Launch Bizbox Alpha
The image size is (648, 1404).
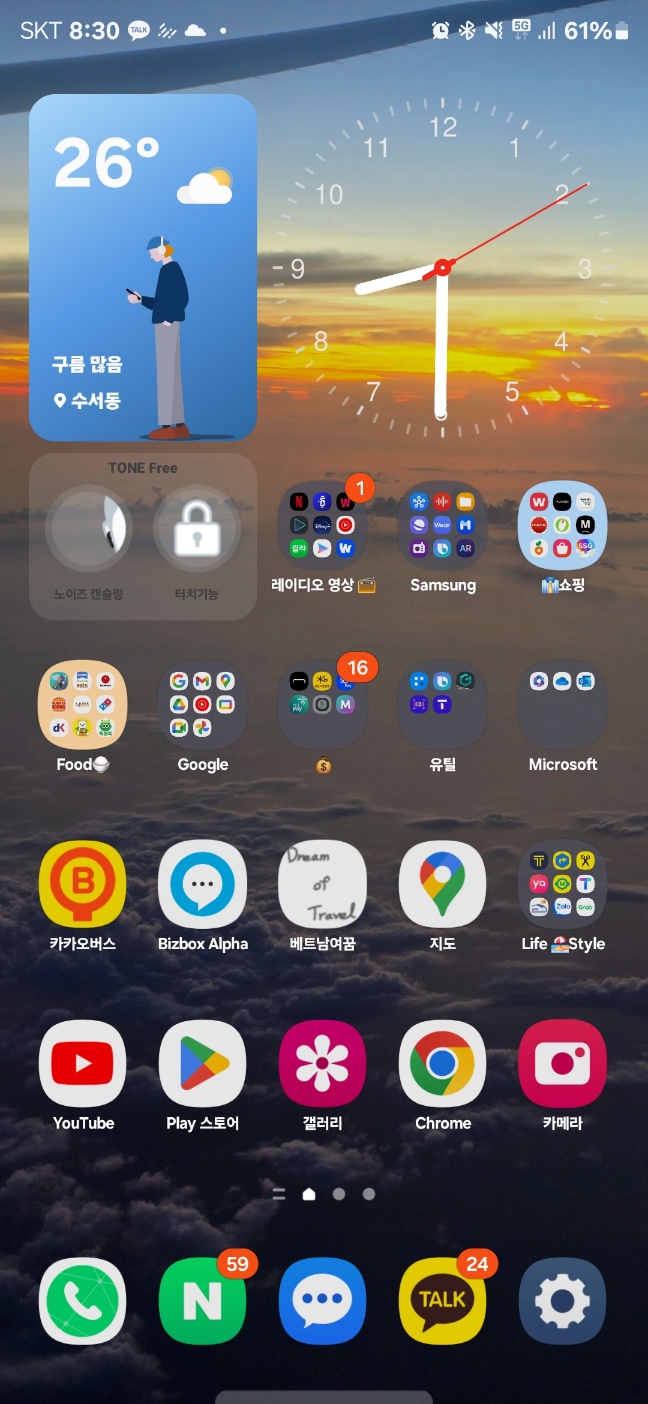click(203, 884)
